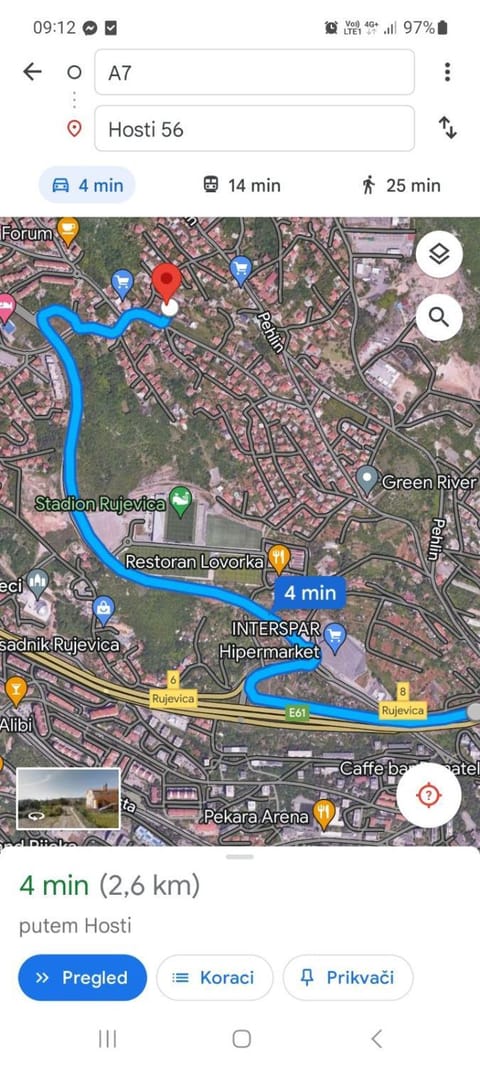Viewport: 480px width, 1067px height.
Task: Select the driving 4 min option
Action: [x=87, y=185]
